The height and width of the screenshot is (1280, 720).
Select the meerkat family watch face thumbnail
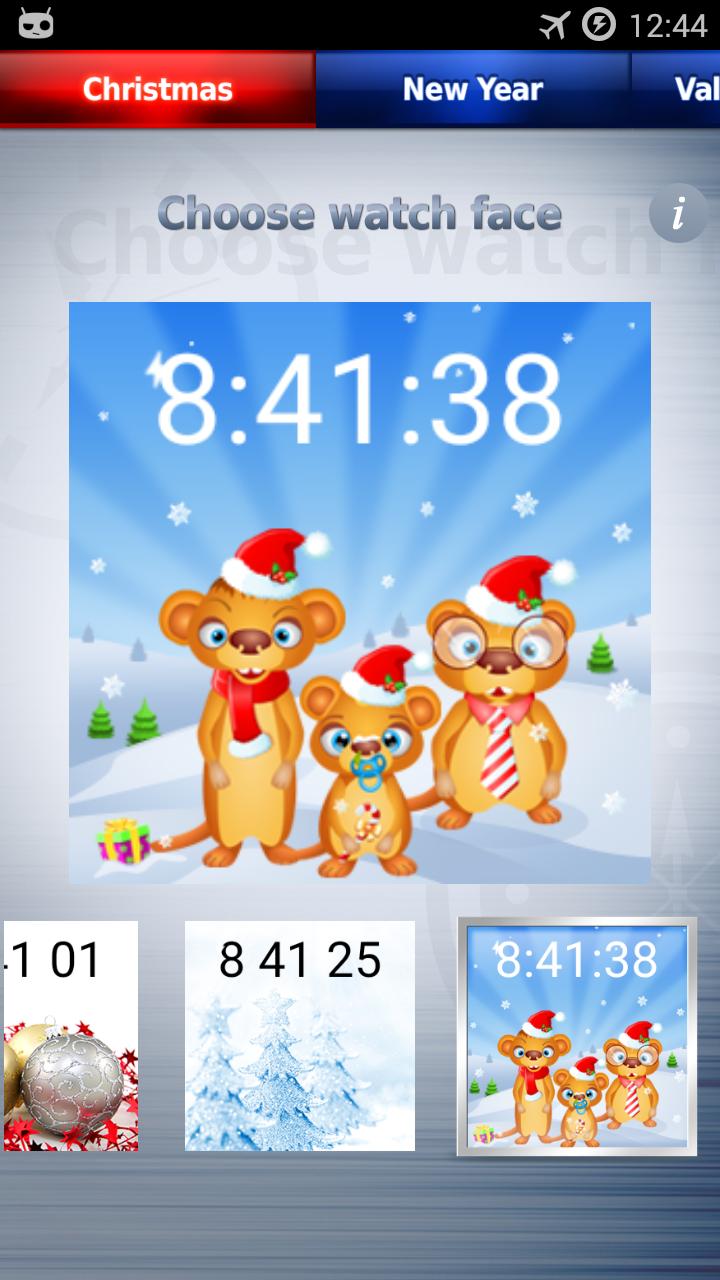(577, 1036)
